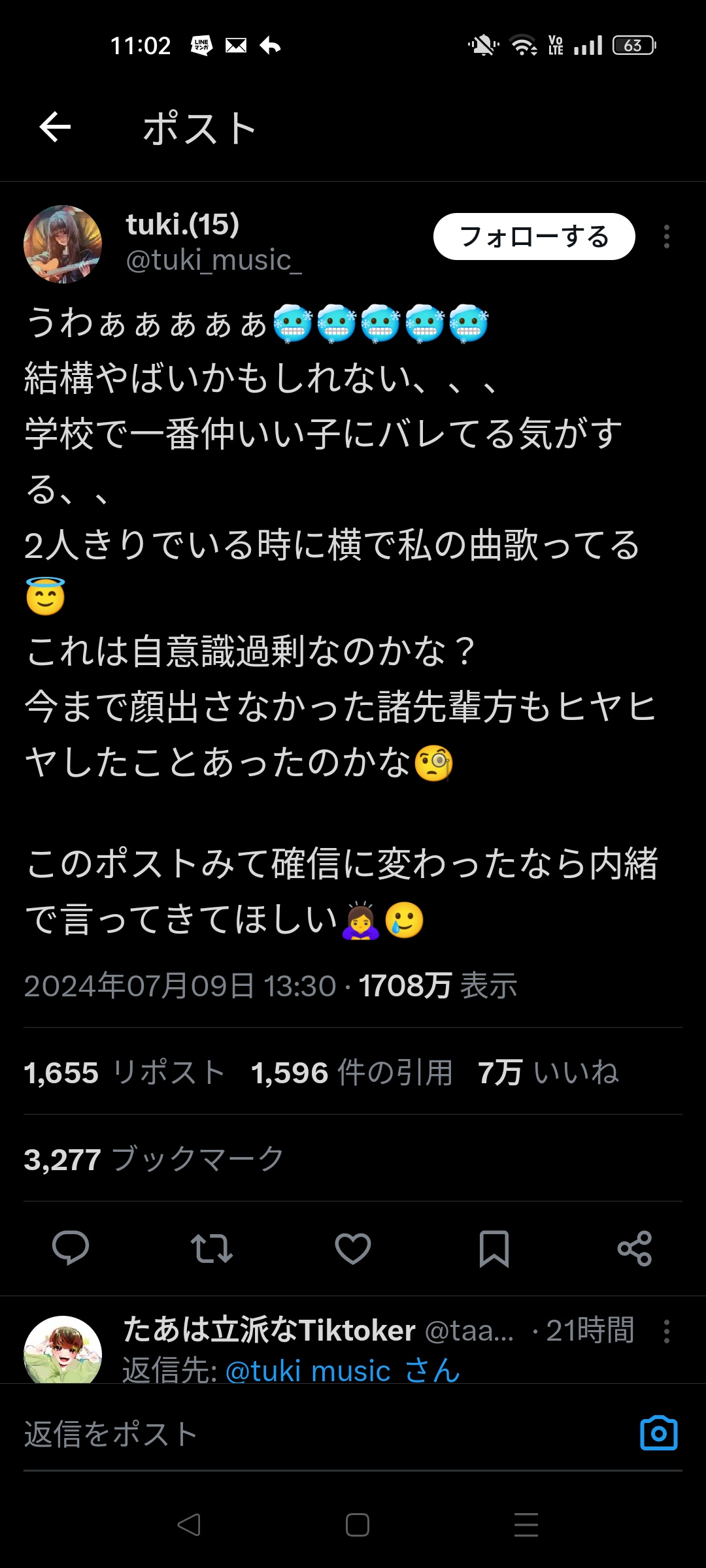
Task: View the 1,655 リポスト list
Action: point(125,1072)
